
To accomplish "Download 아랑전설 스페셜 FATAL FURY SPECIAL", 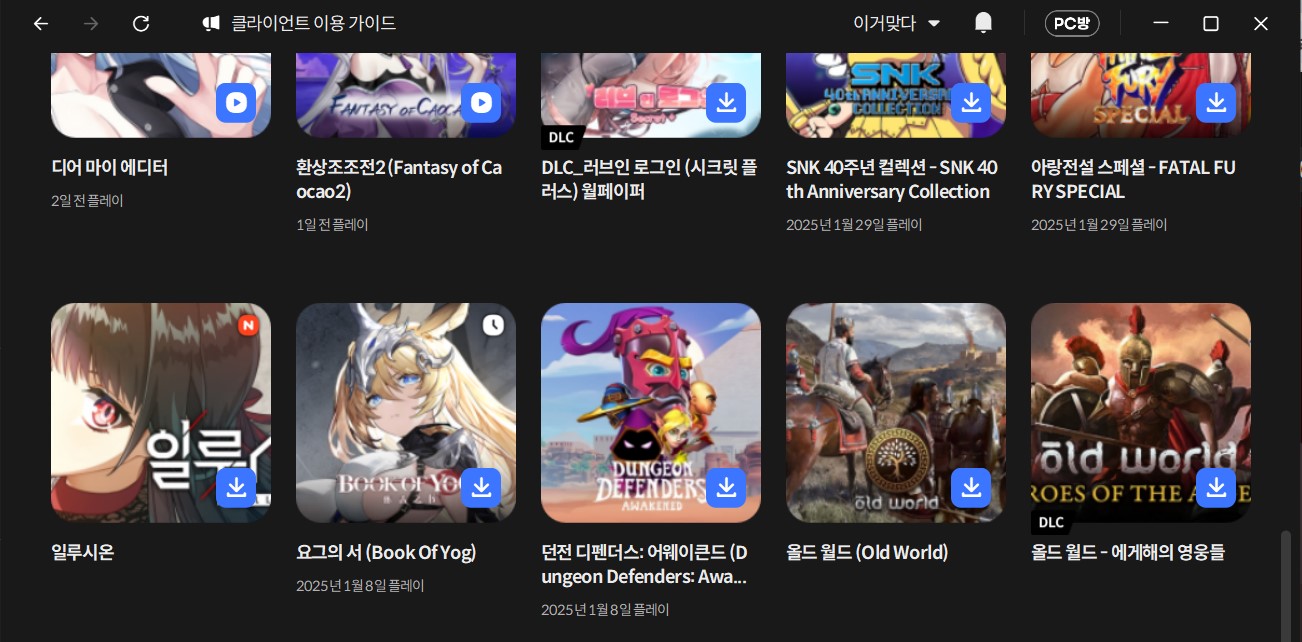I will tap(1216, 102).
